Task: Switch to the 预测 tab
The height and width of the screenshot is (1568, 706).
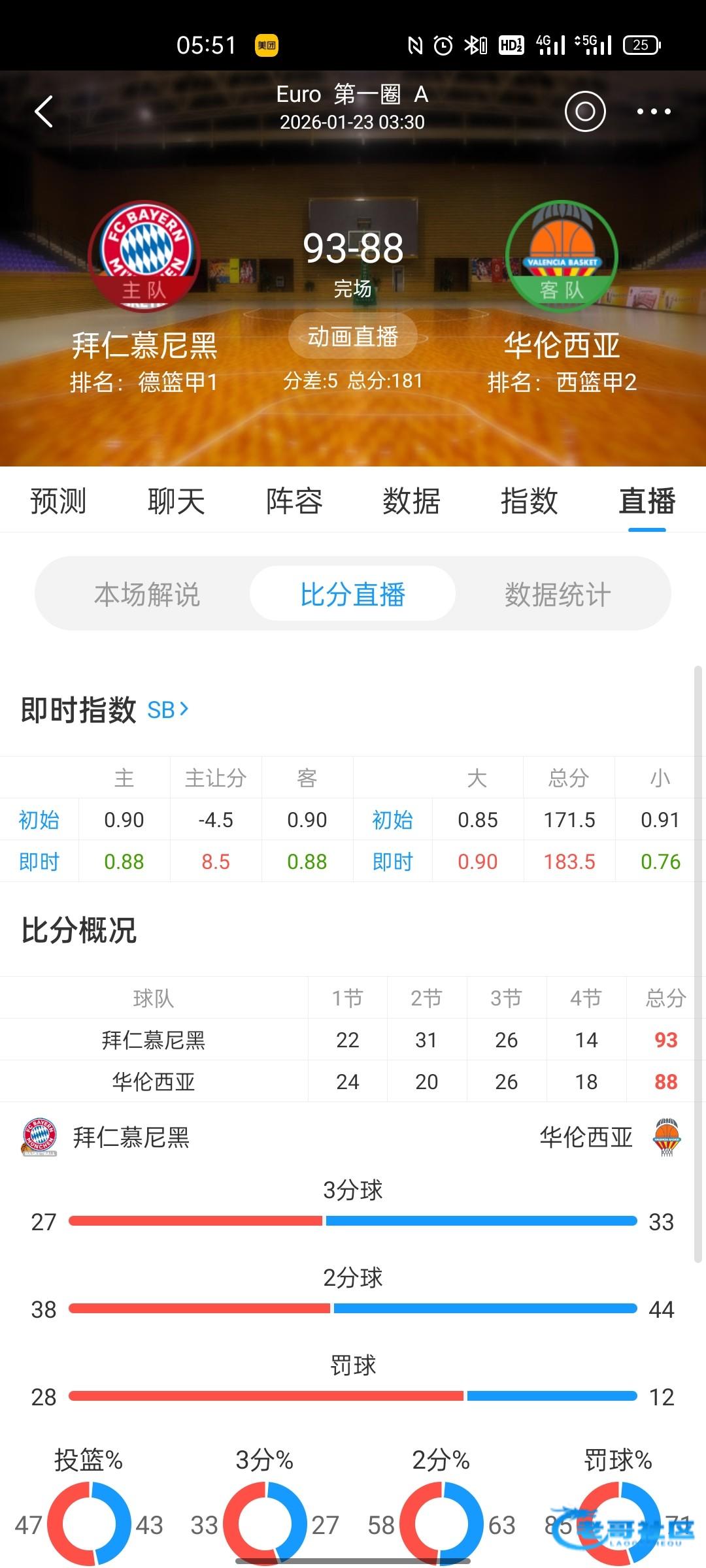Action: [58, 501]
